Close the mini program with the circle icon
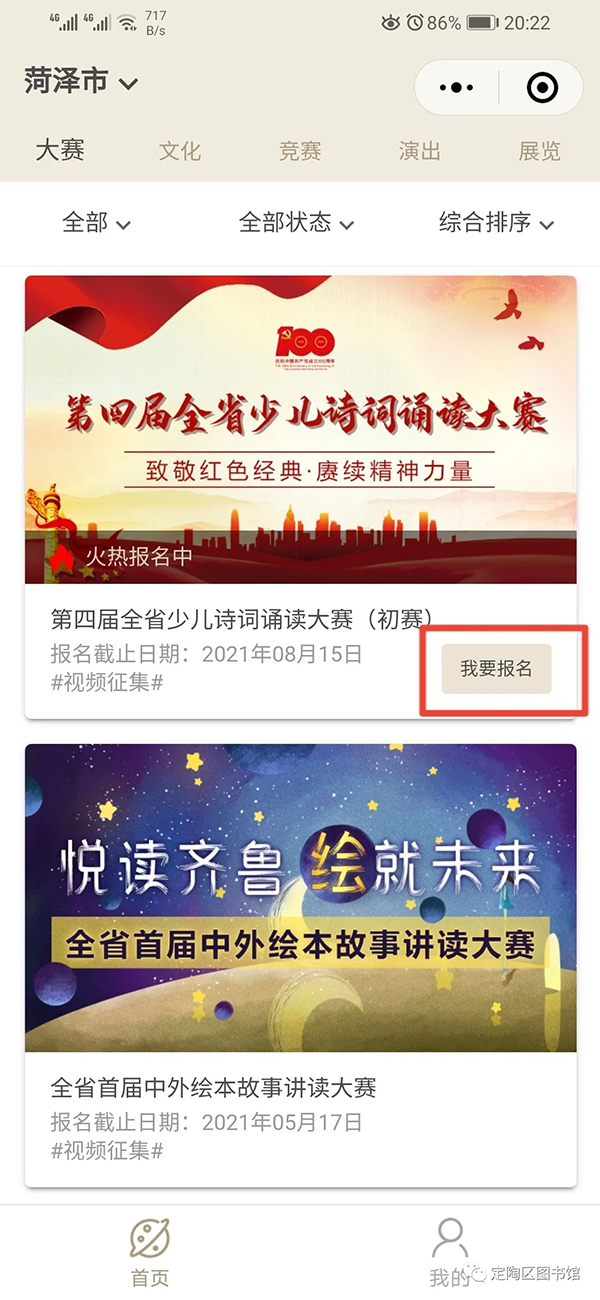Image resolution: width=600 pixels, height=1300 pixels. (542, 88)
